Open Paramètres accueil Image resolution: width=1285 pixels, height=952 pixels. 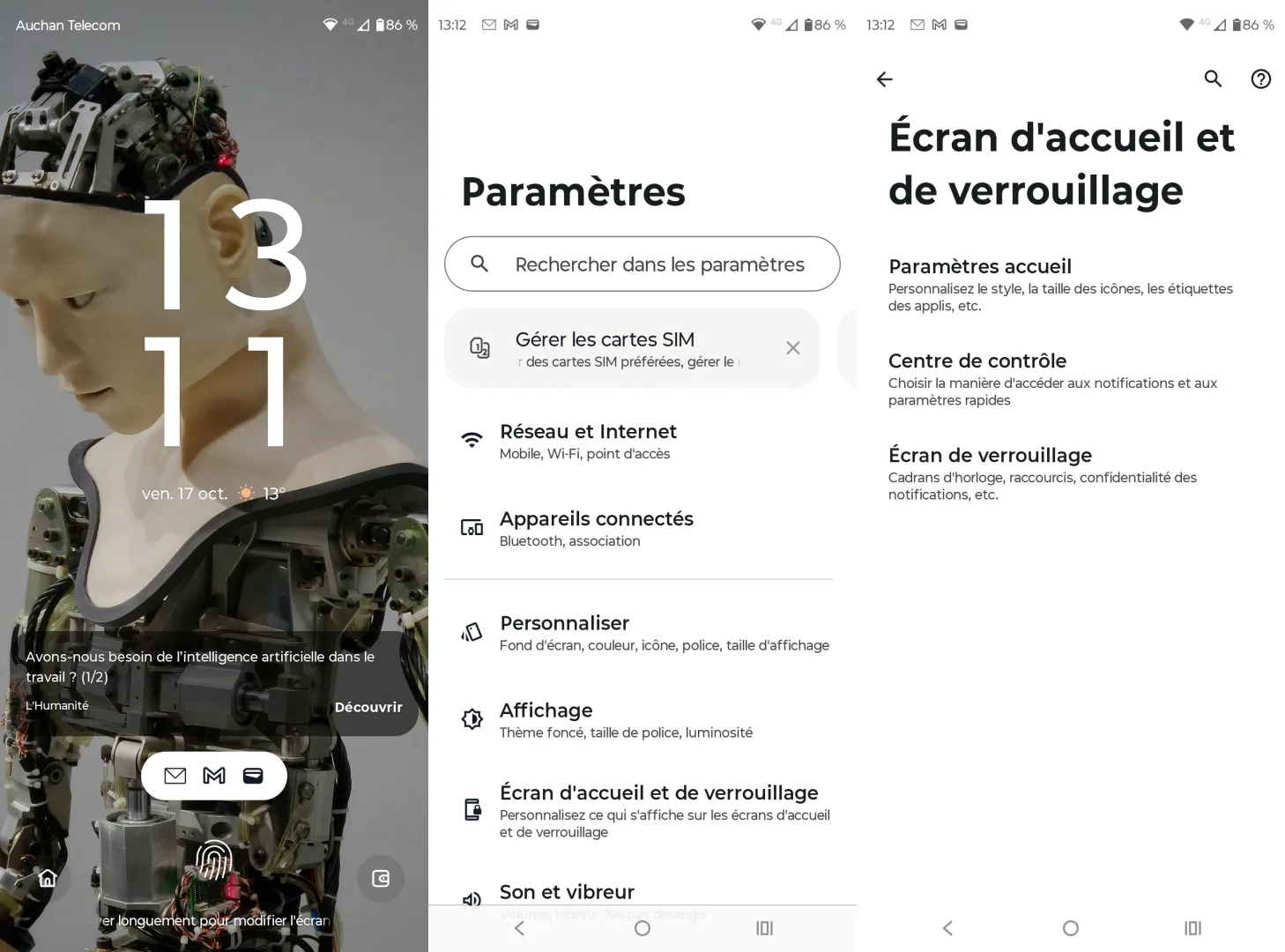coord(980,284)
